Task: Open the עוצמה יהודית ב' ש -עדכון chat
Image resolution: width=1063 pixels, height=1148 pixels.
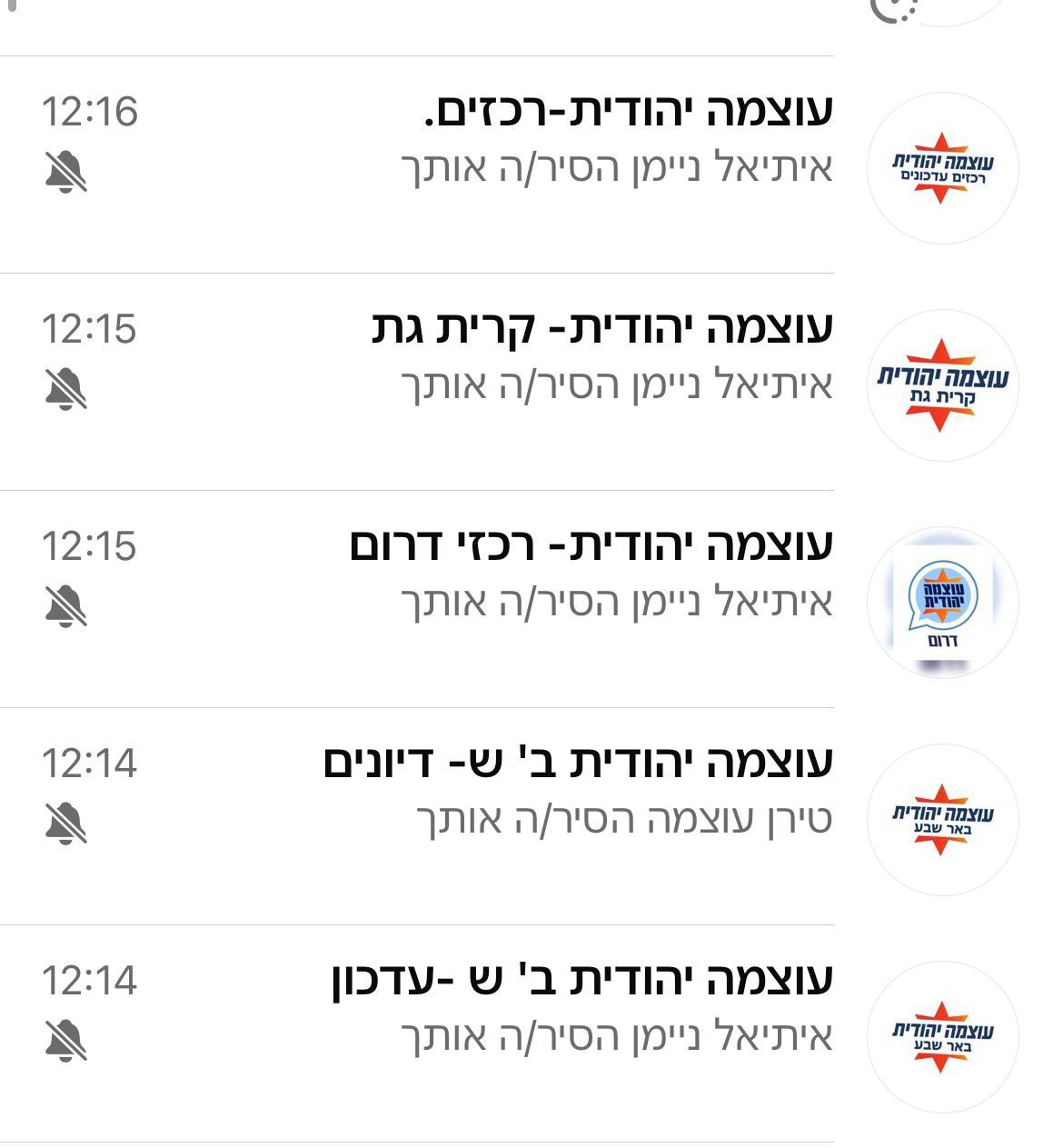Action: click(x=581, y=981)
